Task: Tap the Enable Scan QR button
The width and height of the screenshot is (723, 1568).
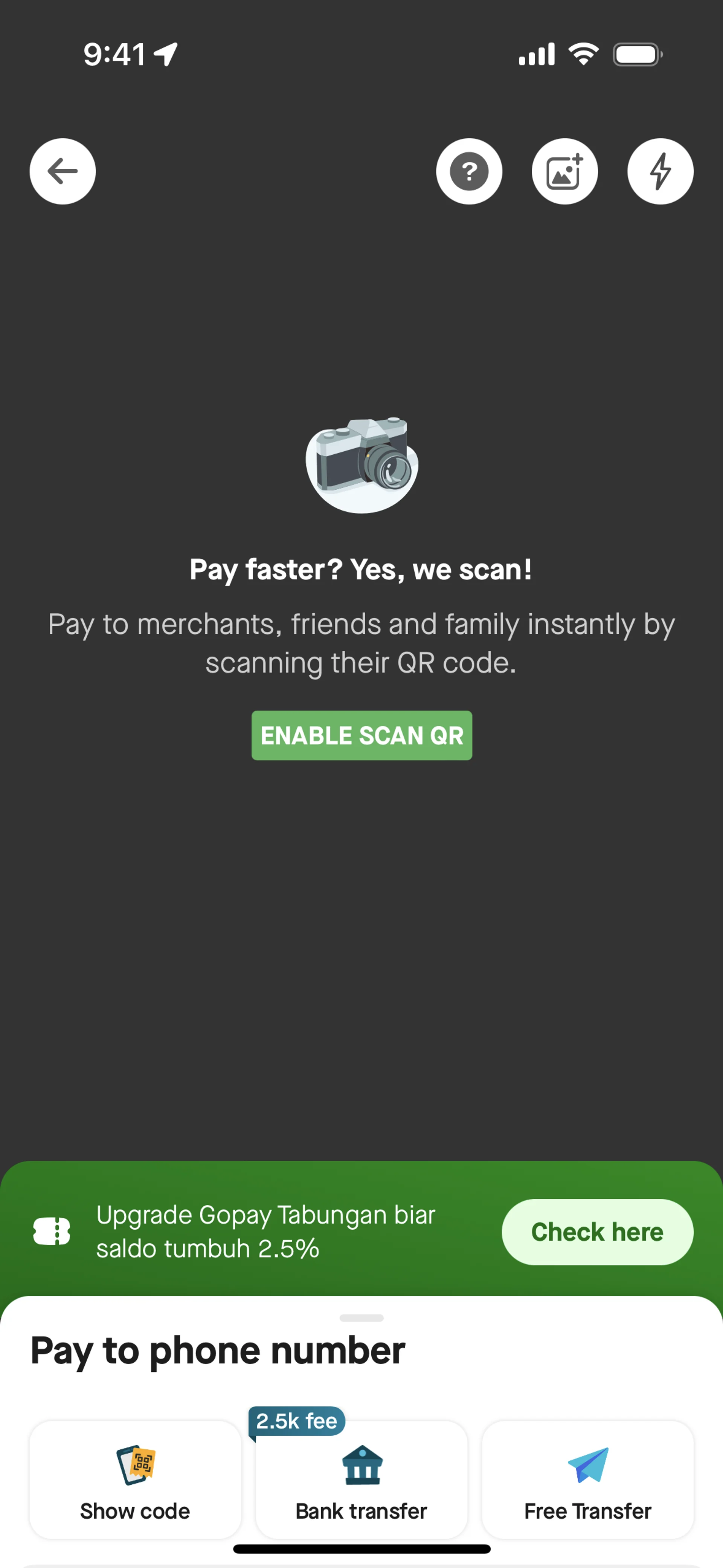Action: pyautogui.click(x=361, y=735)
